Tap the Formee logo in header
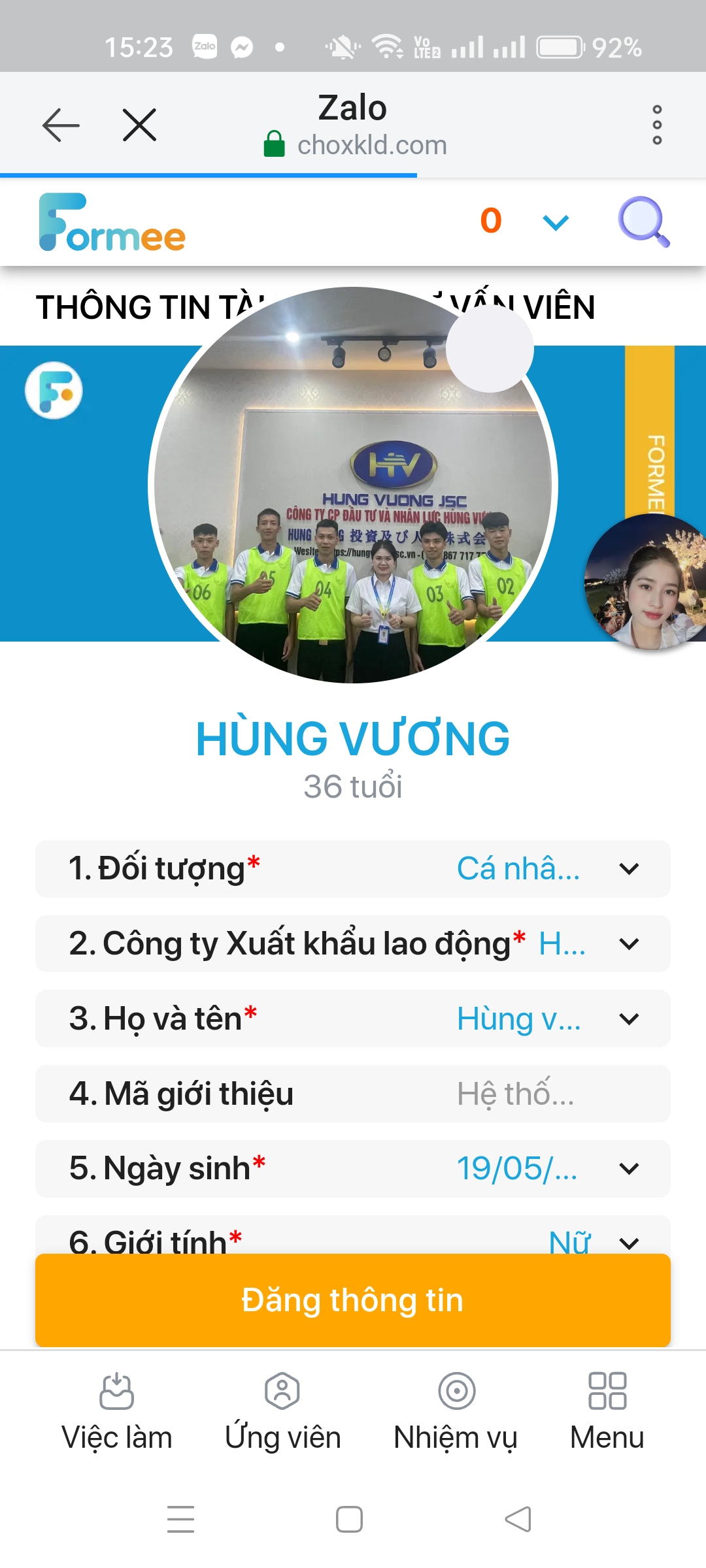The image size is (706, 1568). 112,223
